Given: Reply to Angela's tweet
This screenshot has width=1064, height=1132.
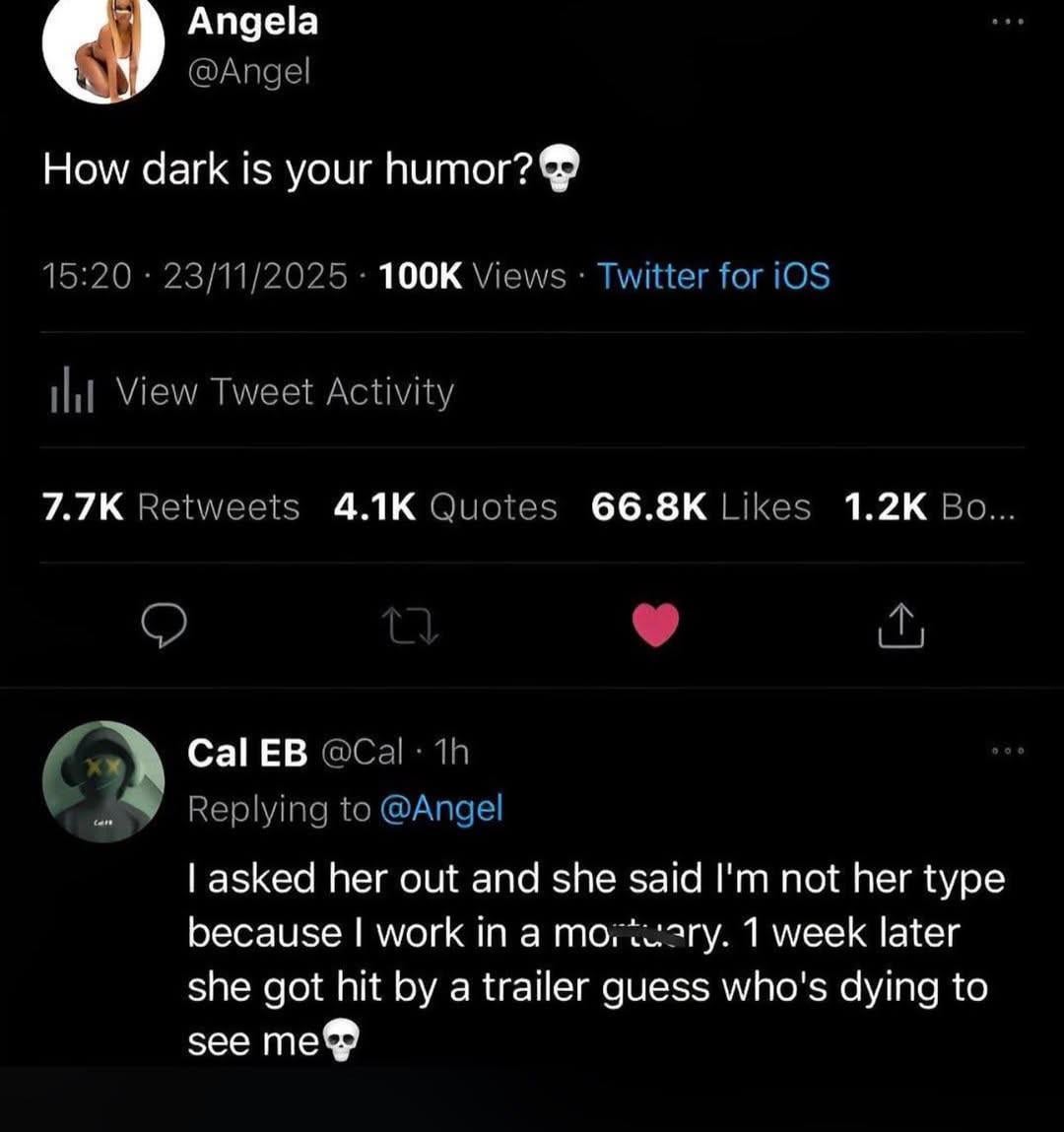Looking at the screenshot, I should (x=164, y=627).
